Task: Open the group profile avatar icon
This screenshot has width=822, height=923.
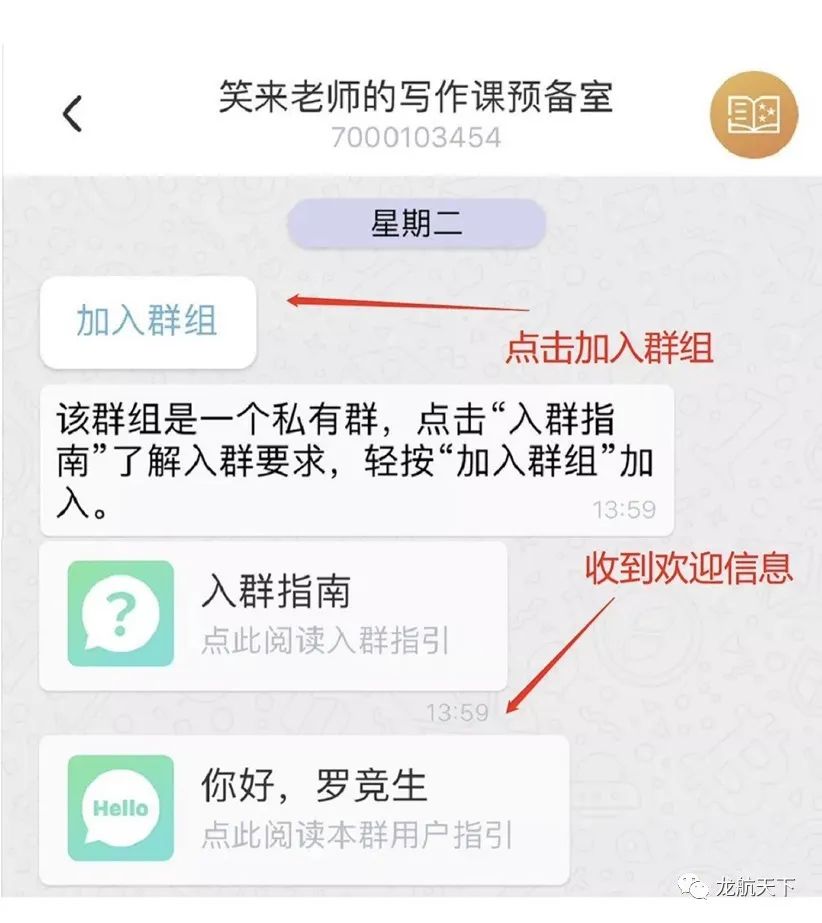Action: coord(753,115)
